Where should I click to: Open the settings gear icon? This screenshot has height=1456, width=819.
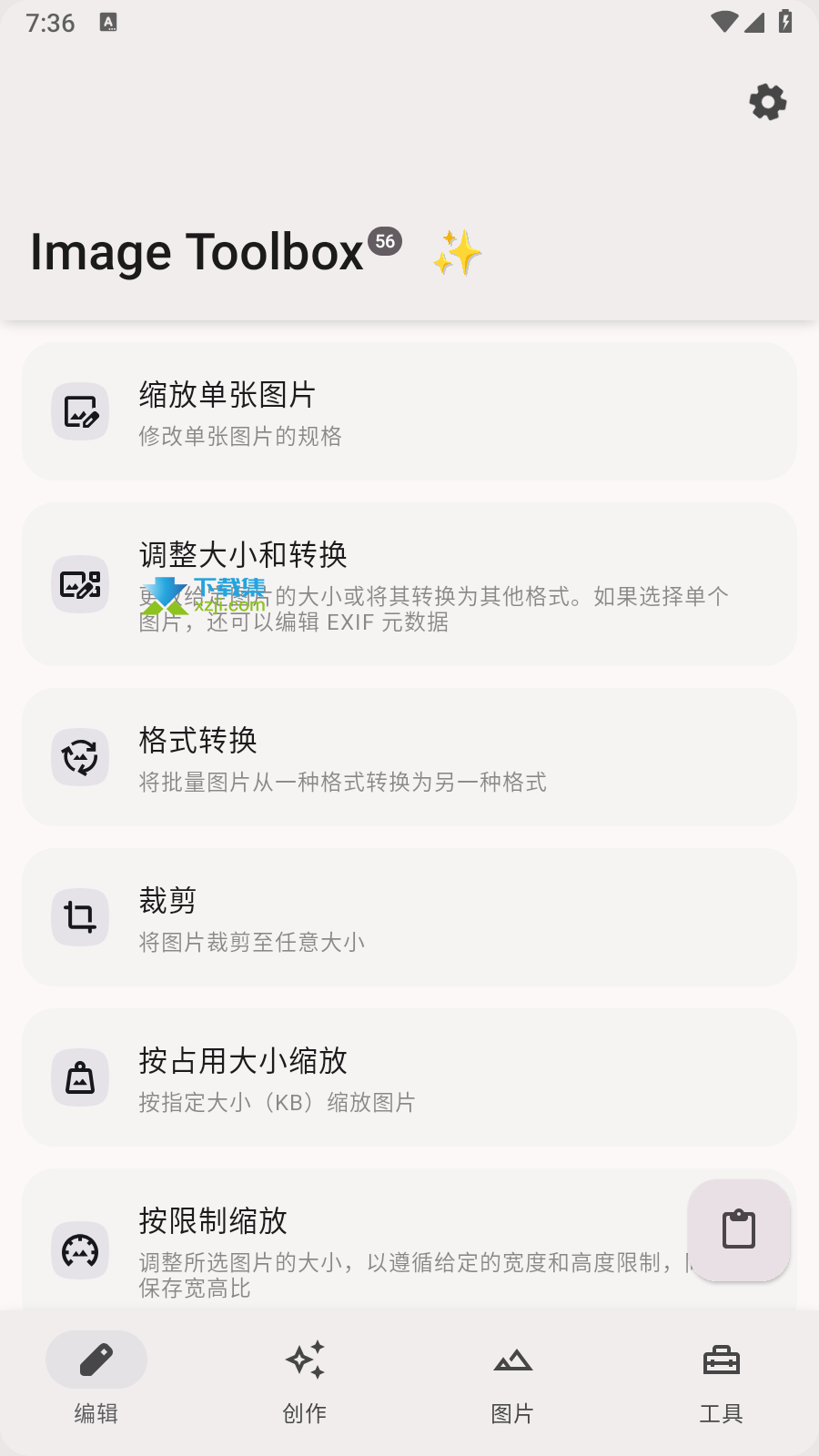pyautogui.click(x=768, y=102)
